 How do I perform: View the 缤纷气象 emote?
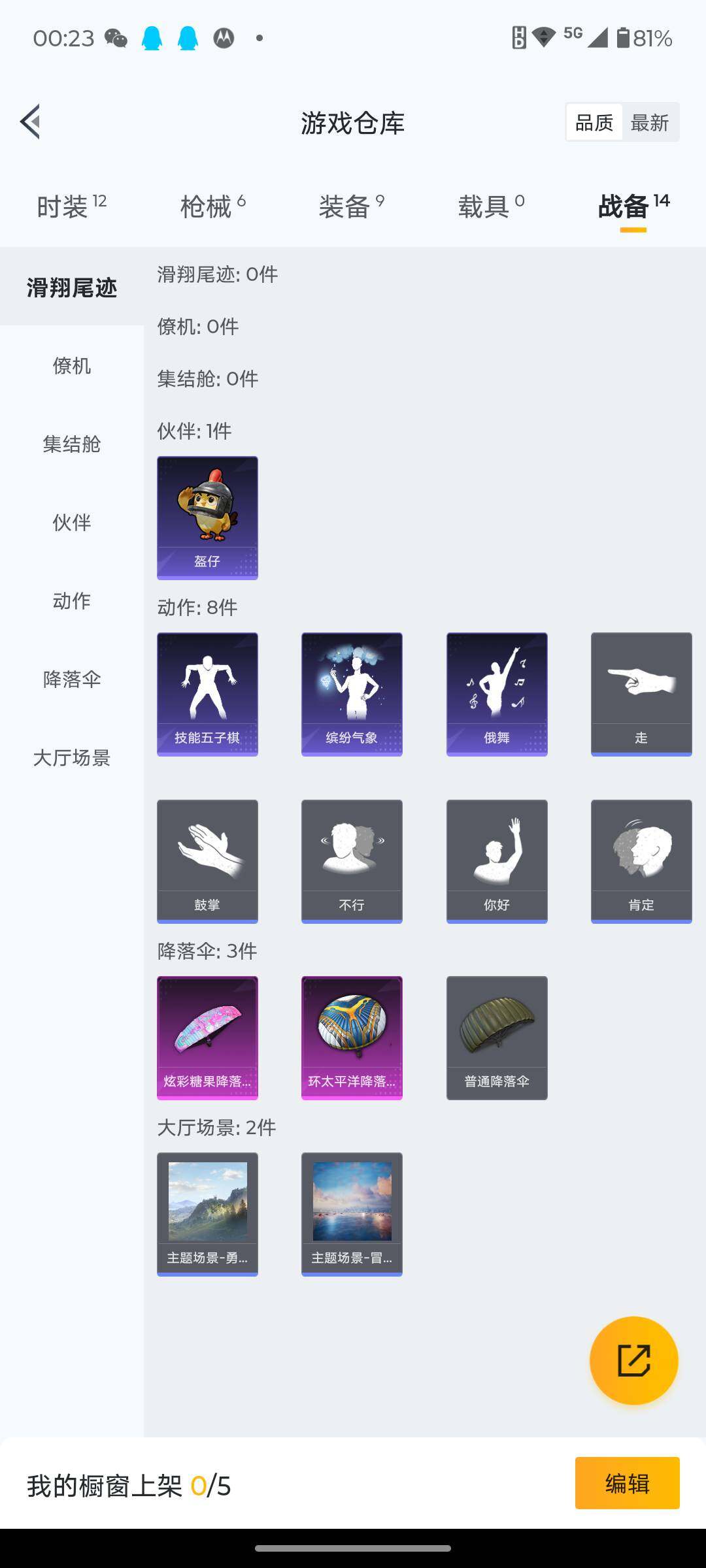[352, 694]
